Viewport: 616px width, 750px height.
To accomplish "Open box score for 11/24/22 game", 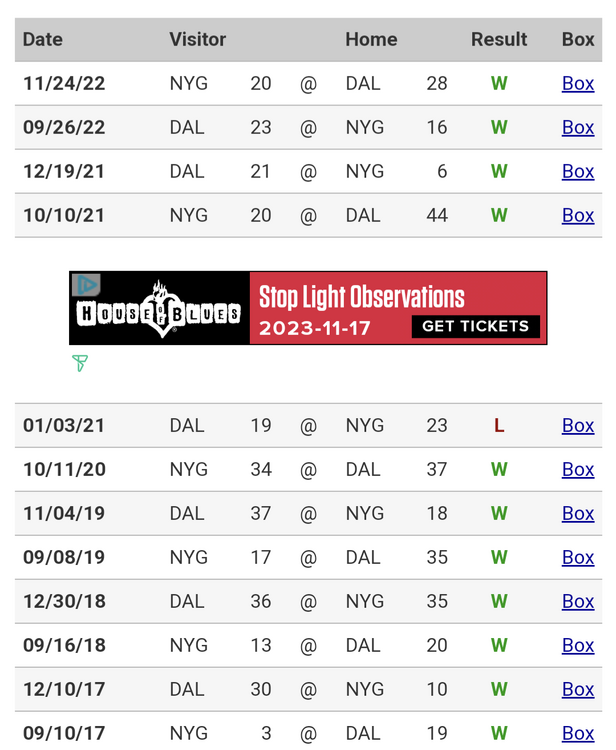I will [x=578, y=84].
